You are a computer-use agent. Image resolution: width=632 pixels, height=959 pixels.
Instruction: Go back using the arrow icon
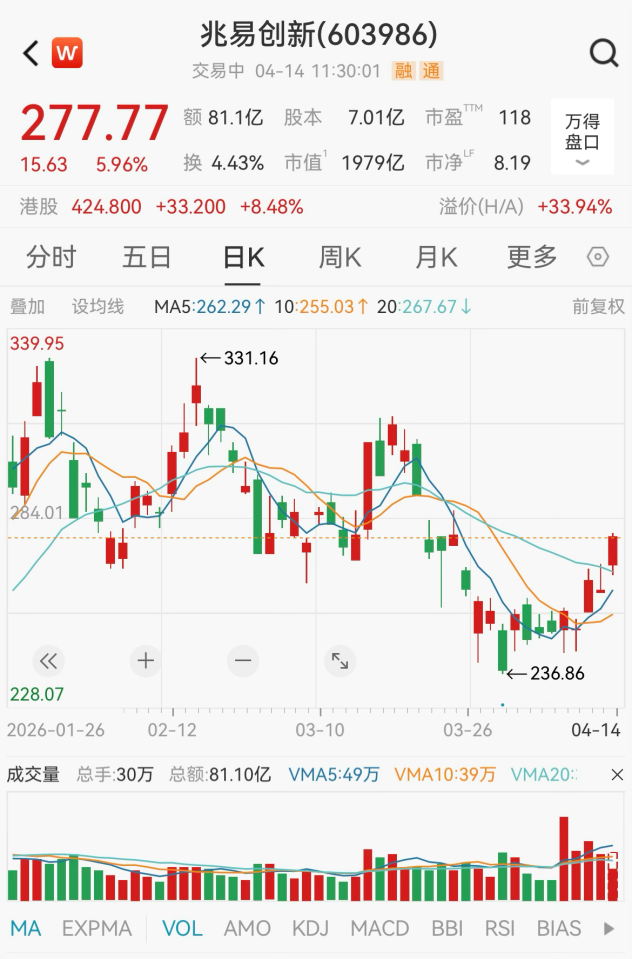point(30,53)
